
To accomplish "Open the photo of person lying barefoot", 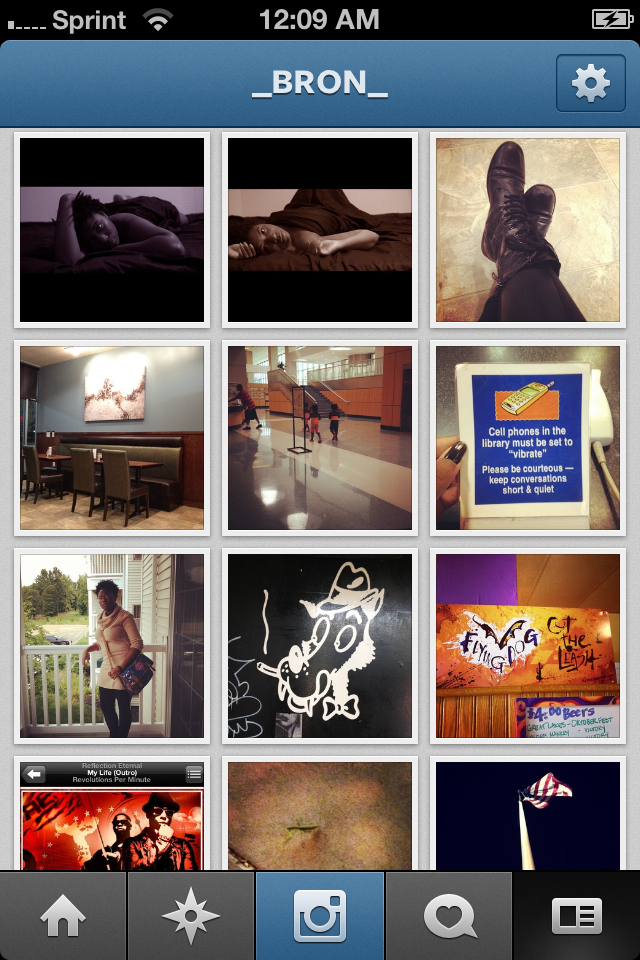I will tap(319, 230).
